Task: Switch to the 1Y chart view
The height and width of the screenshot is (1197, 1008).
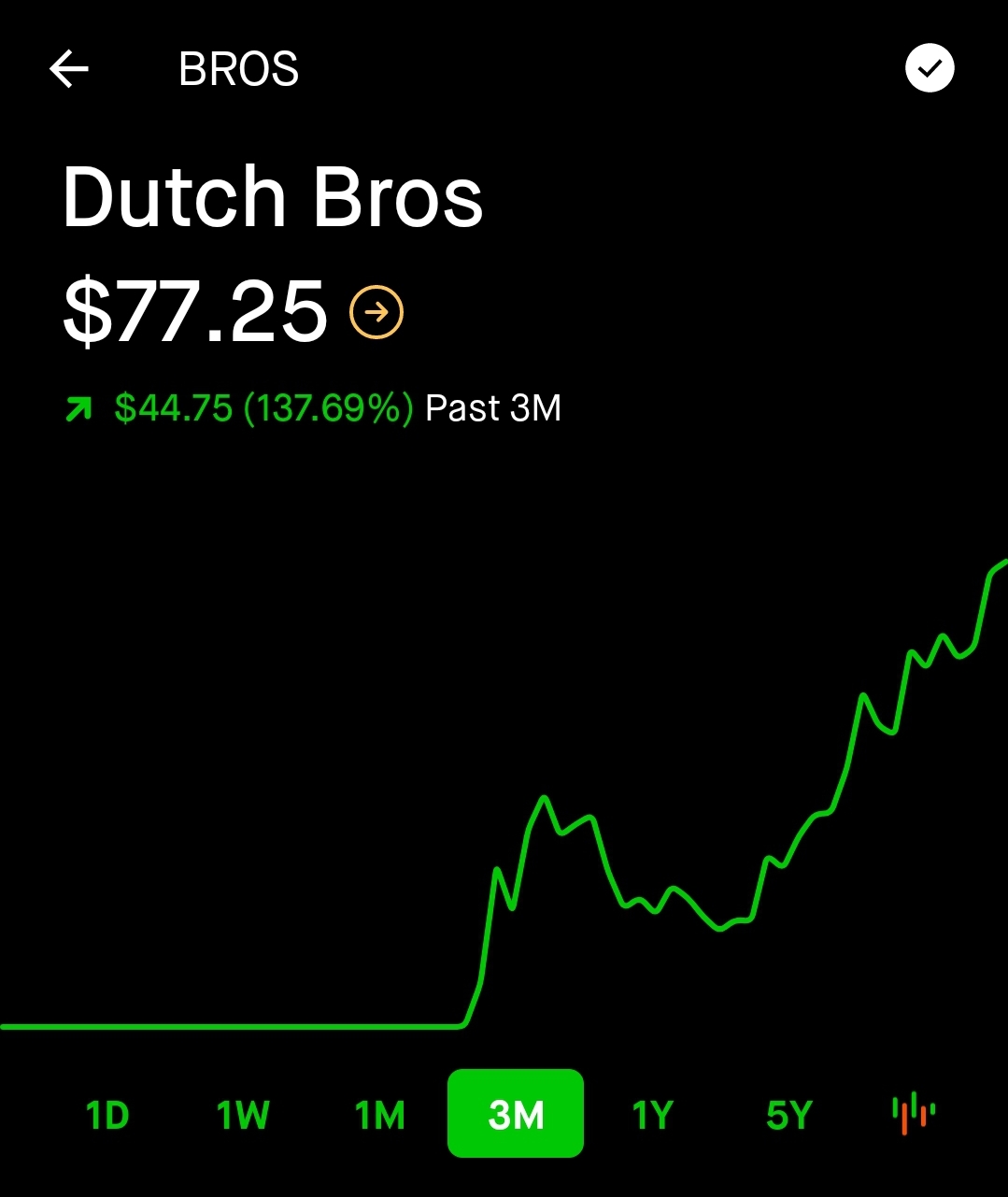Action: (652, 1115)
